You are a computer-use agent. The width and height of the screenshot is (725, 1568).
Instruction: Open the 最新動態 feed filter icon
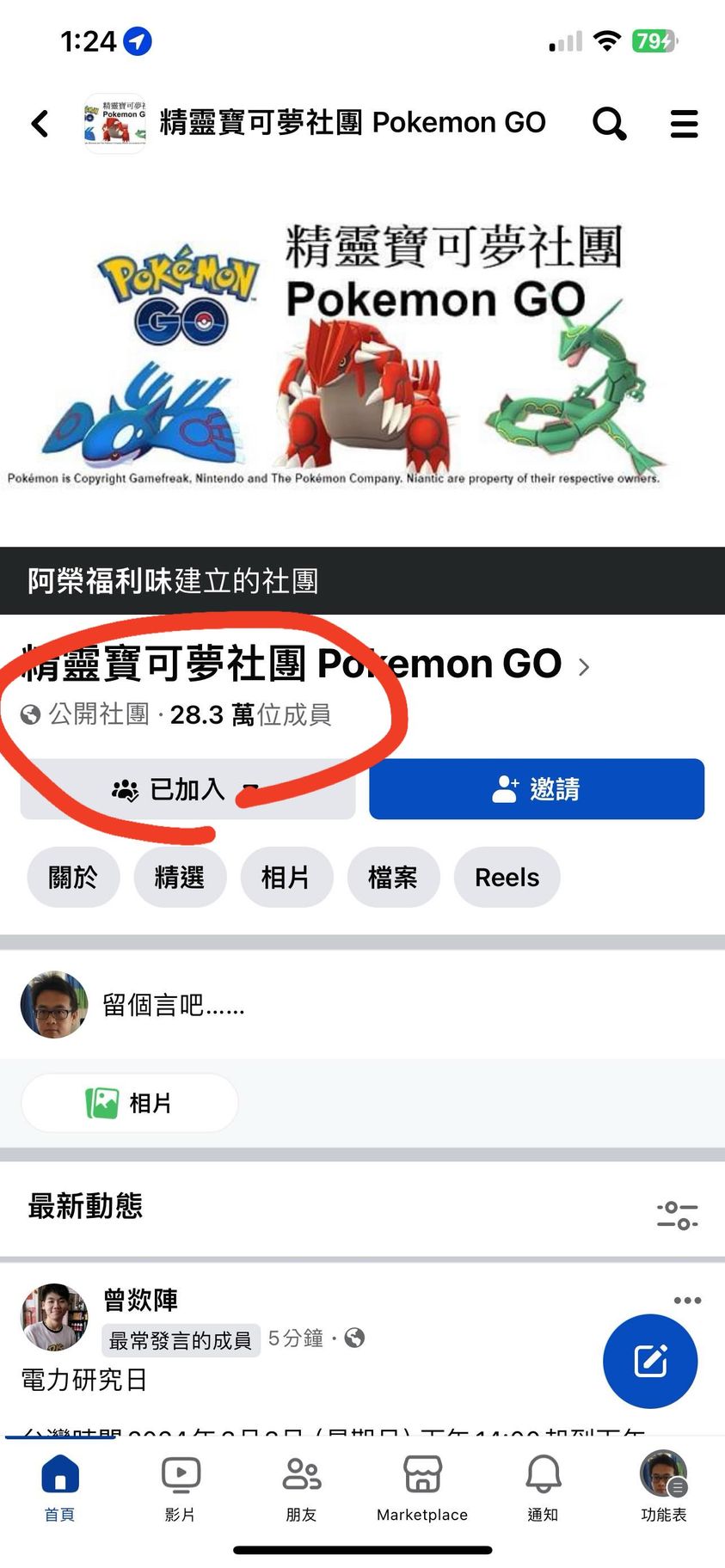coord(677,1216)
